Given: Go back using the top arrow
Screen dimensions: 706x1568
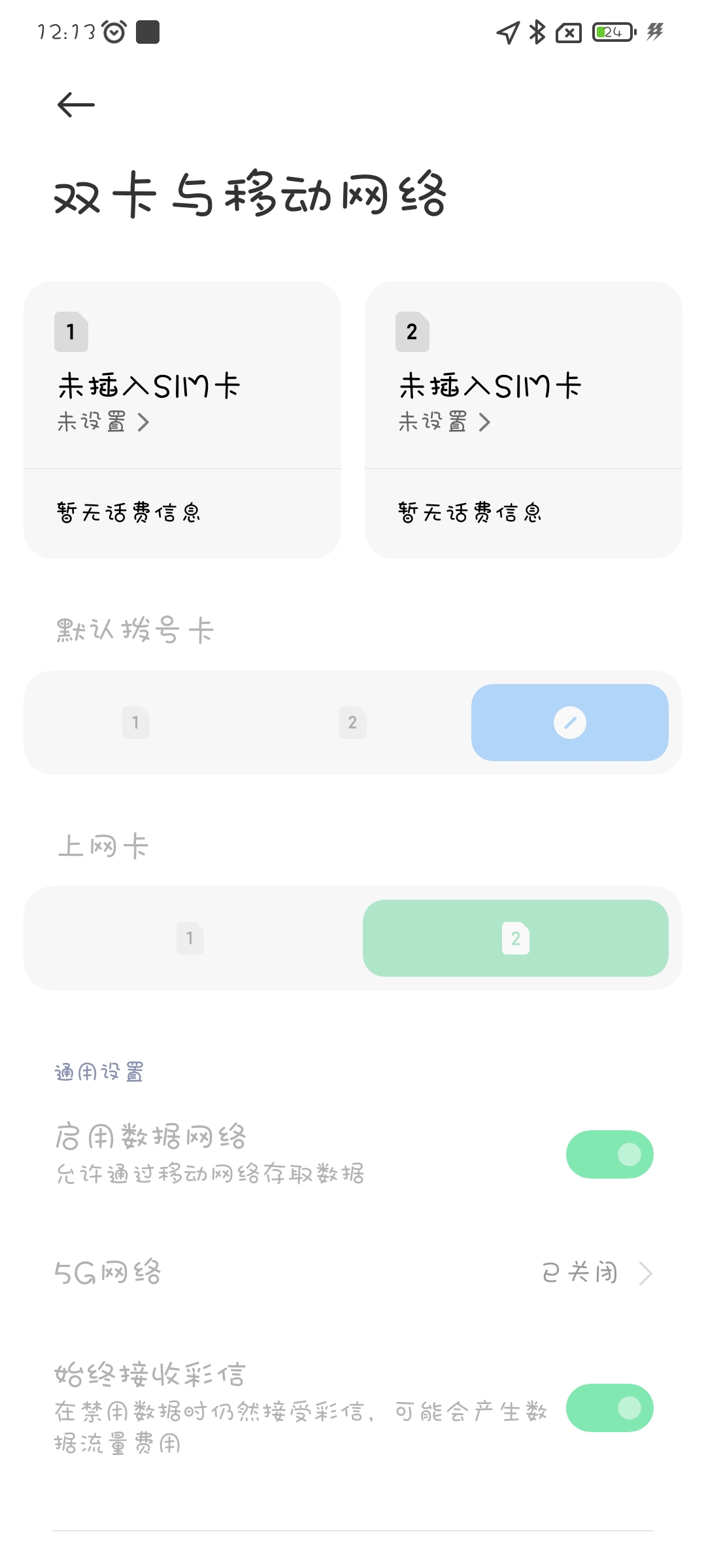Looking at the screenshot, I should point(76,105).
